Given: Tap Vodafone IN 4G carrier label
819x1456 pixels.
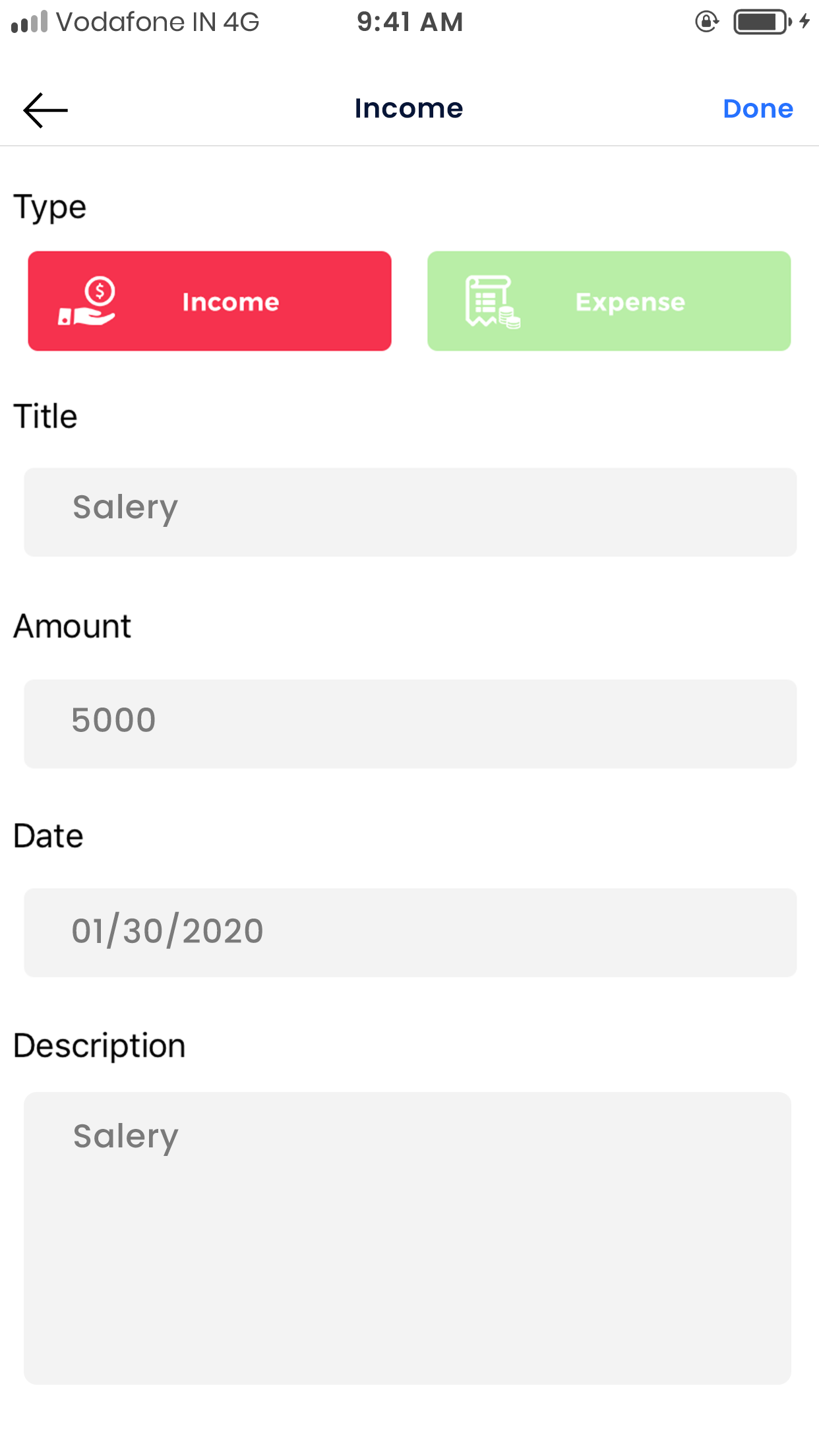Looking at the screenshot, I should click(157, 22).
